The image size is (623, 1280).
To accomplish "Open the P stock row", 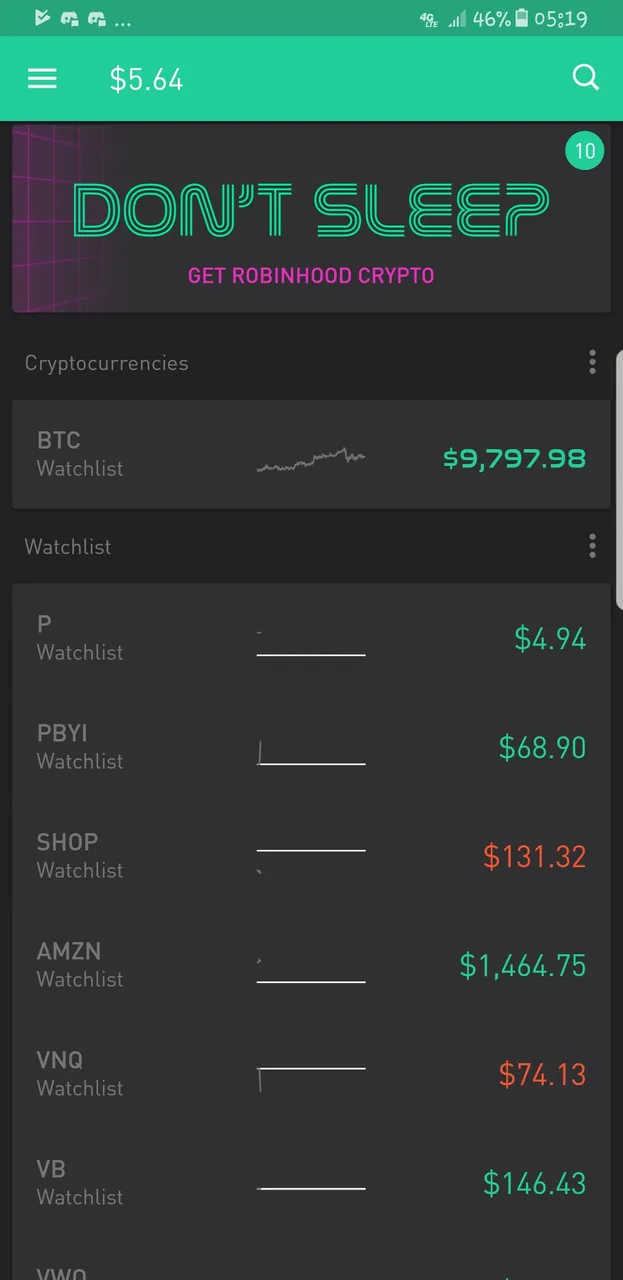I will click(x=311, y=638).
